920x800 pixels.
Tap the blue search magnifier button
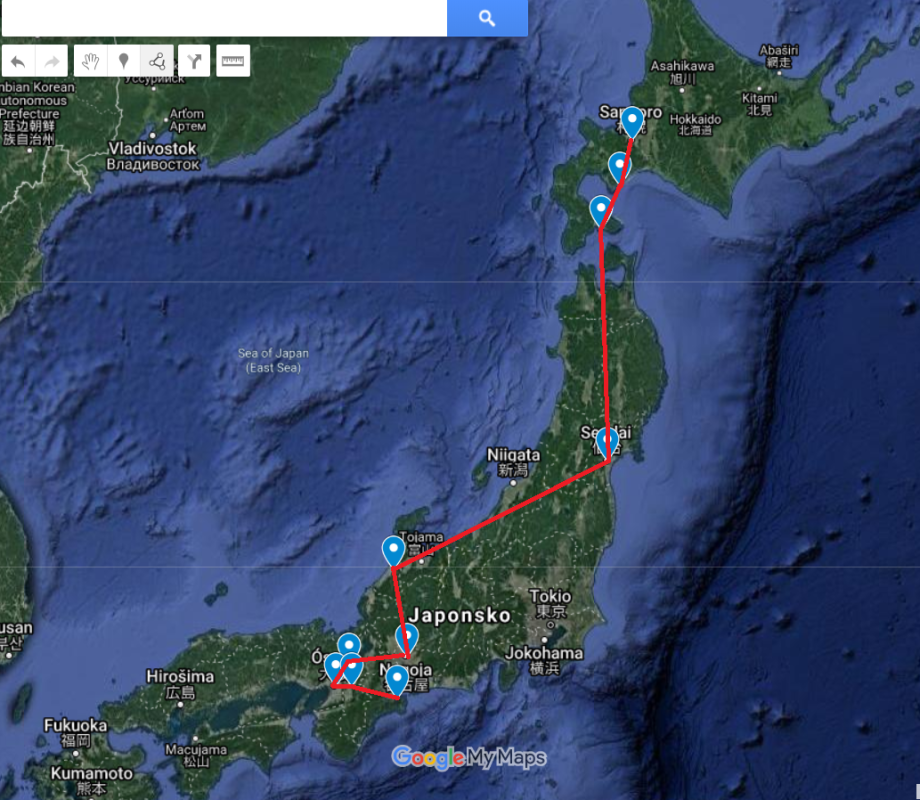pyautogui.click(x=487, y=18)
